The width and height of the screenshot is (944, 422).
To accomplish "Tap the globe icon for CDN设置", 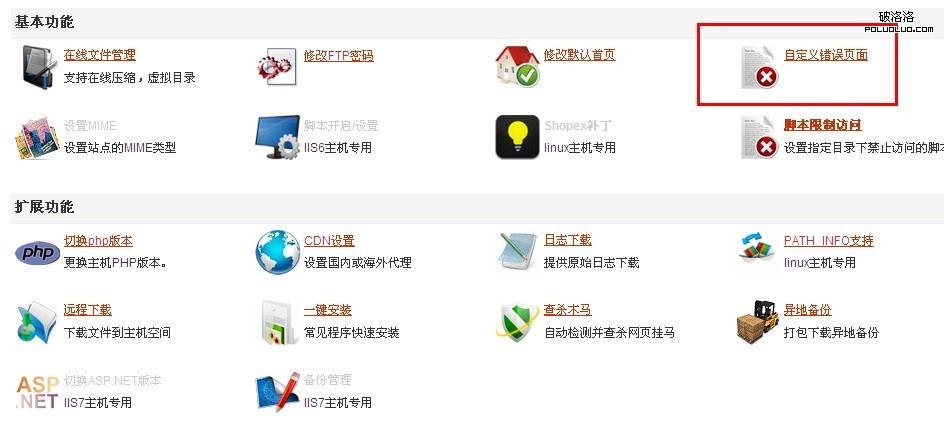I will (277, 252).
